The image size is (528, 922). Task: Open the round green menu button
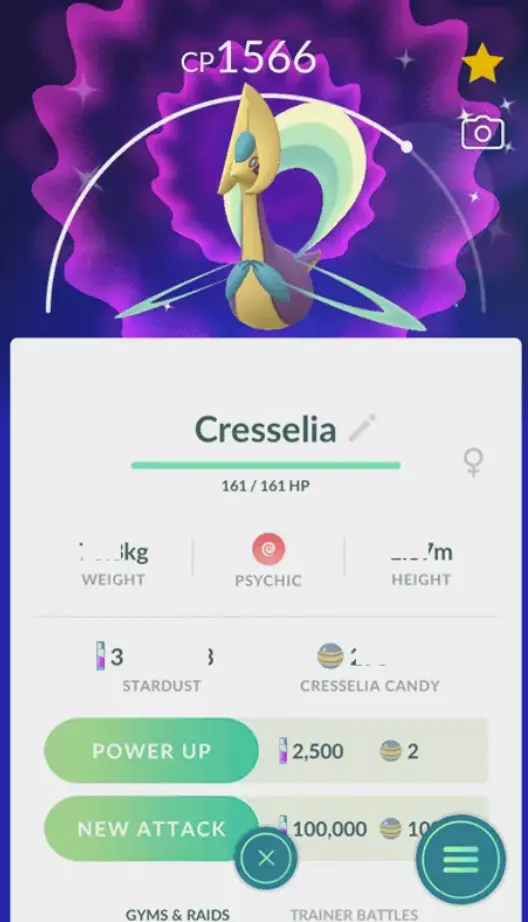pos(460,860)
